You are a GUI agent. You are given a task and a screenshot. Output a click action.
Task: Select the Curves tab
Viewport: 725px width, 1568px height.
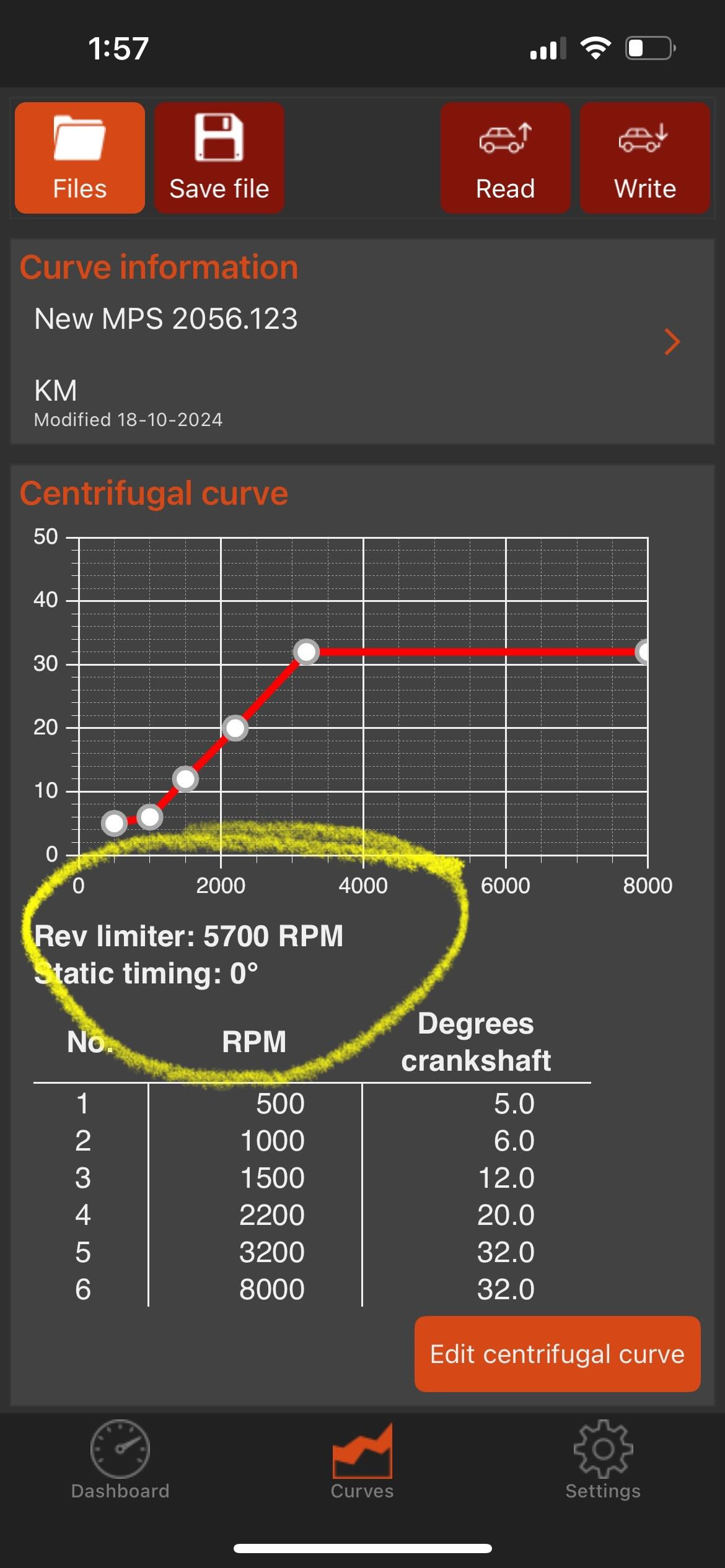tap(362, 1460)
